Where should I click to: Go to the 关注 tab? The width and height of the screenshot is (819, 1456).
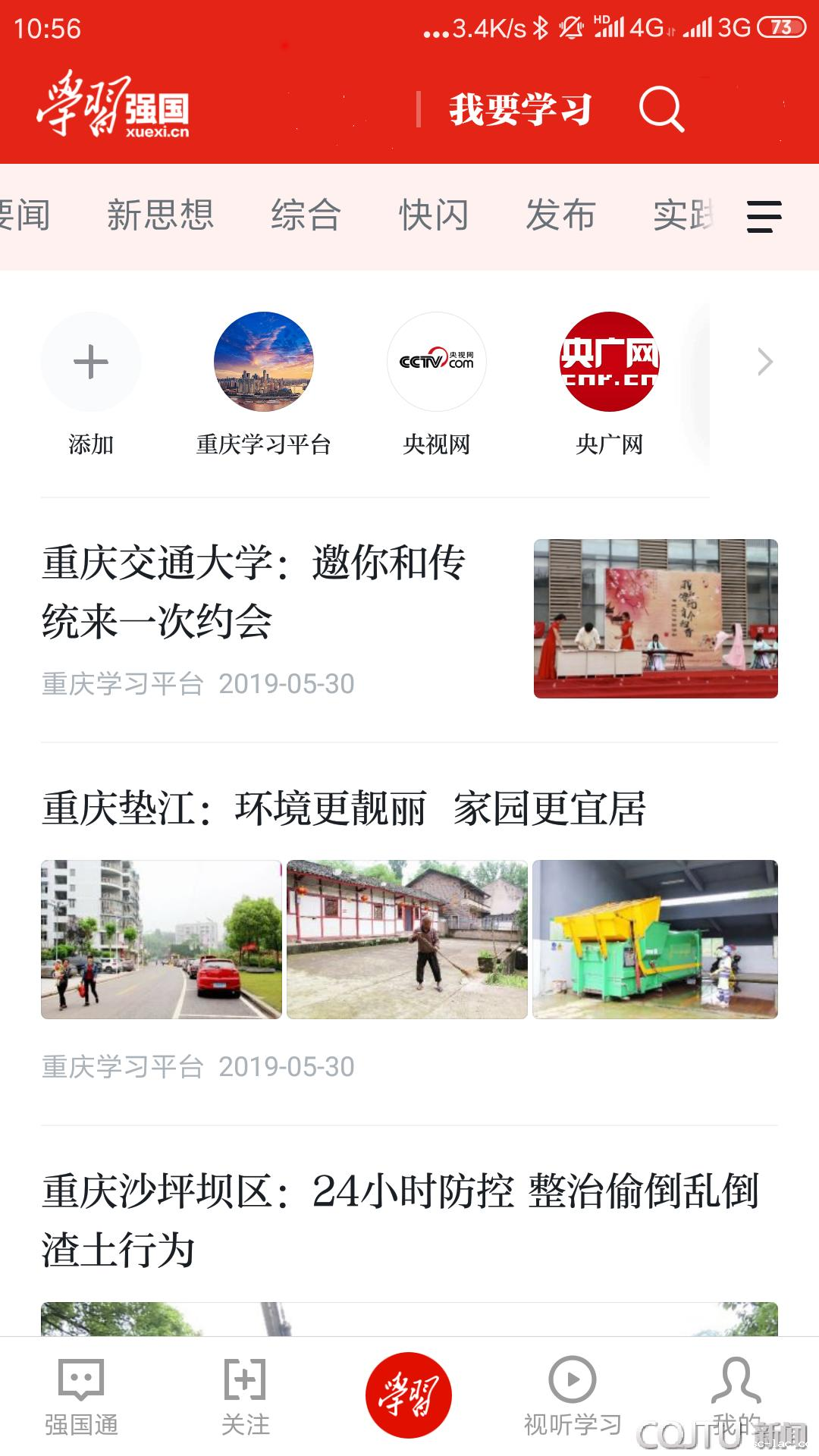[245, 1397]
